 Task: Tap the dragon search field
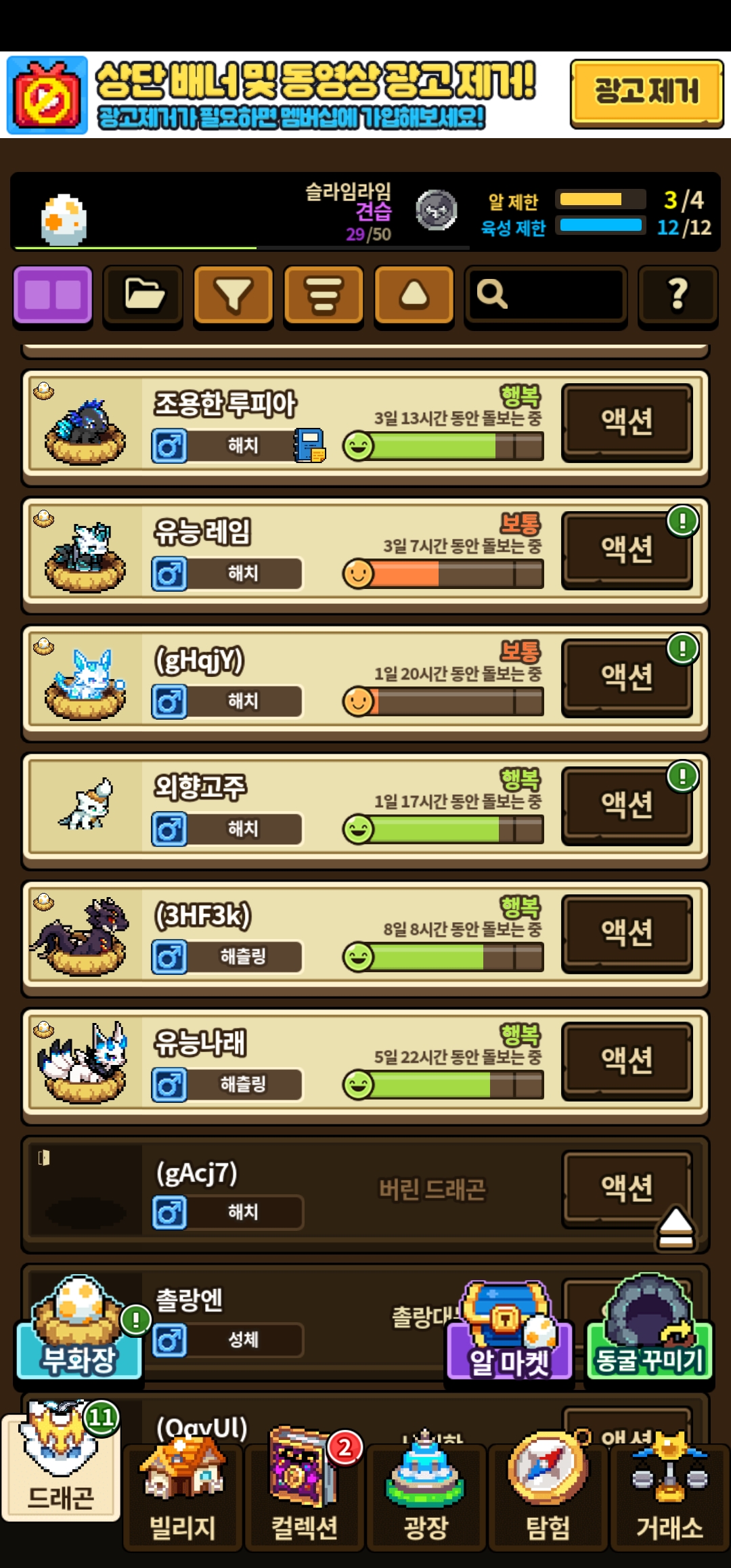546,295
